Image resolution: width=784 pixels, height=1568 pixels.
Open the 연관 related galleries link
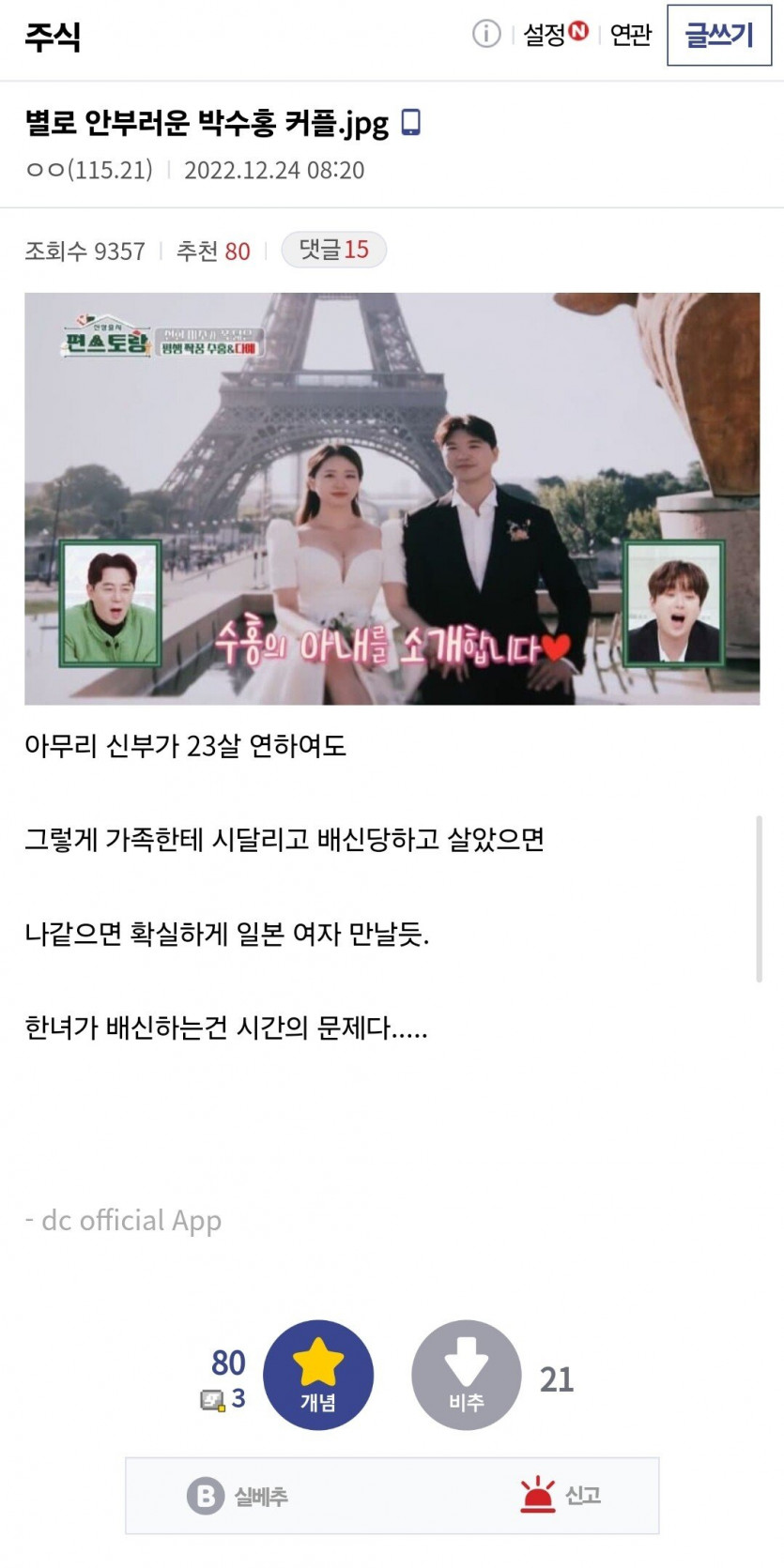[630, 35]
